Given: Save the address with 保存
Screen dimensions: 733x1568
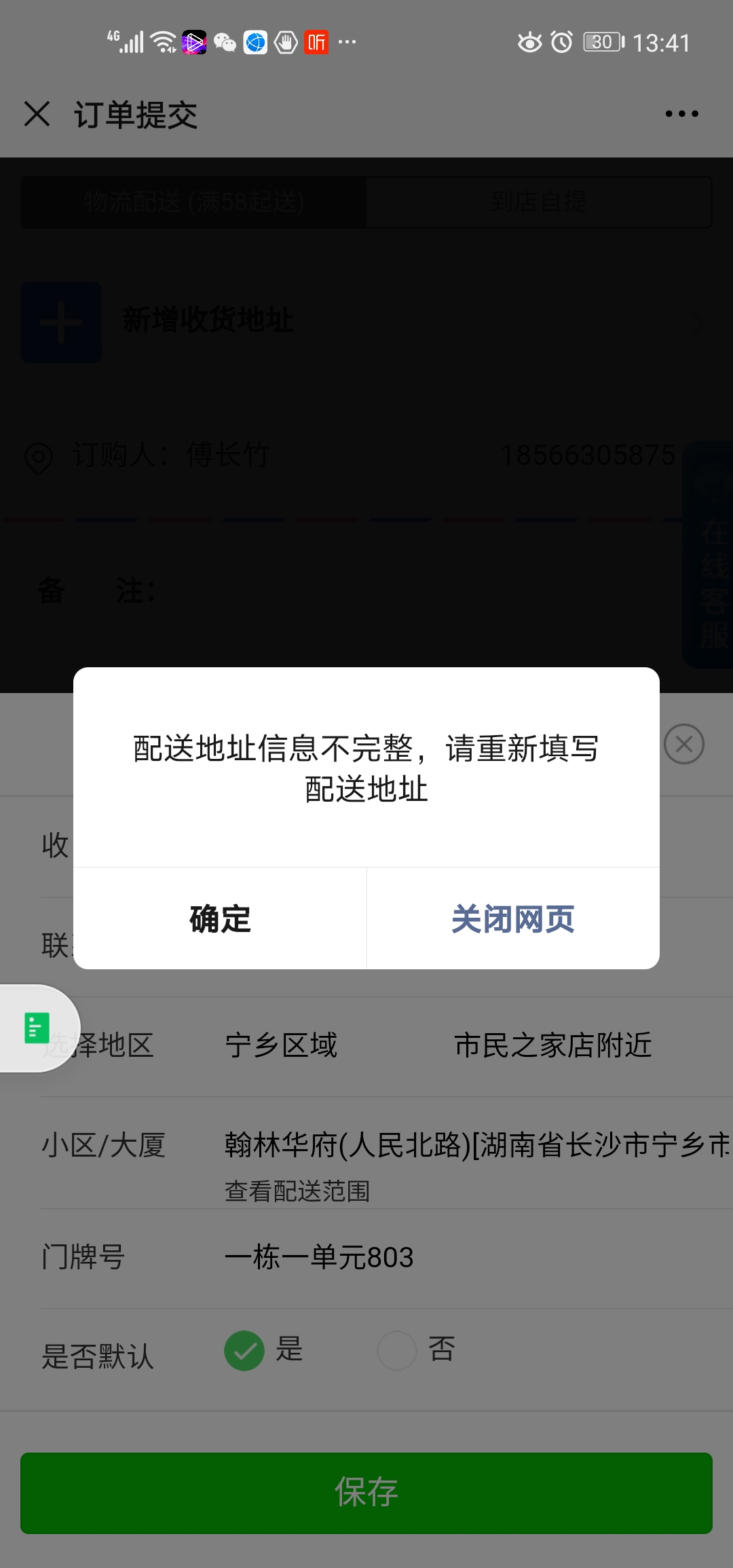Looking at the screenshot, I should click(366, 1493).
